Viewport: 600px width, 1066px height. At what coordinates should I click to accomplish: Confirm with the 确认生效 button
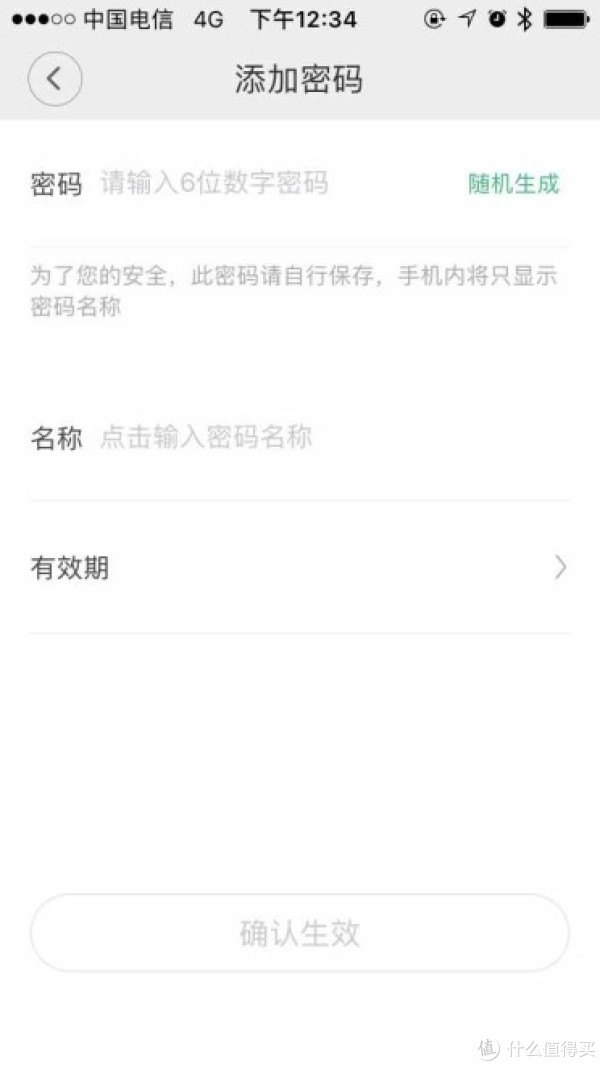[299, 933]
